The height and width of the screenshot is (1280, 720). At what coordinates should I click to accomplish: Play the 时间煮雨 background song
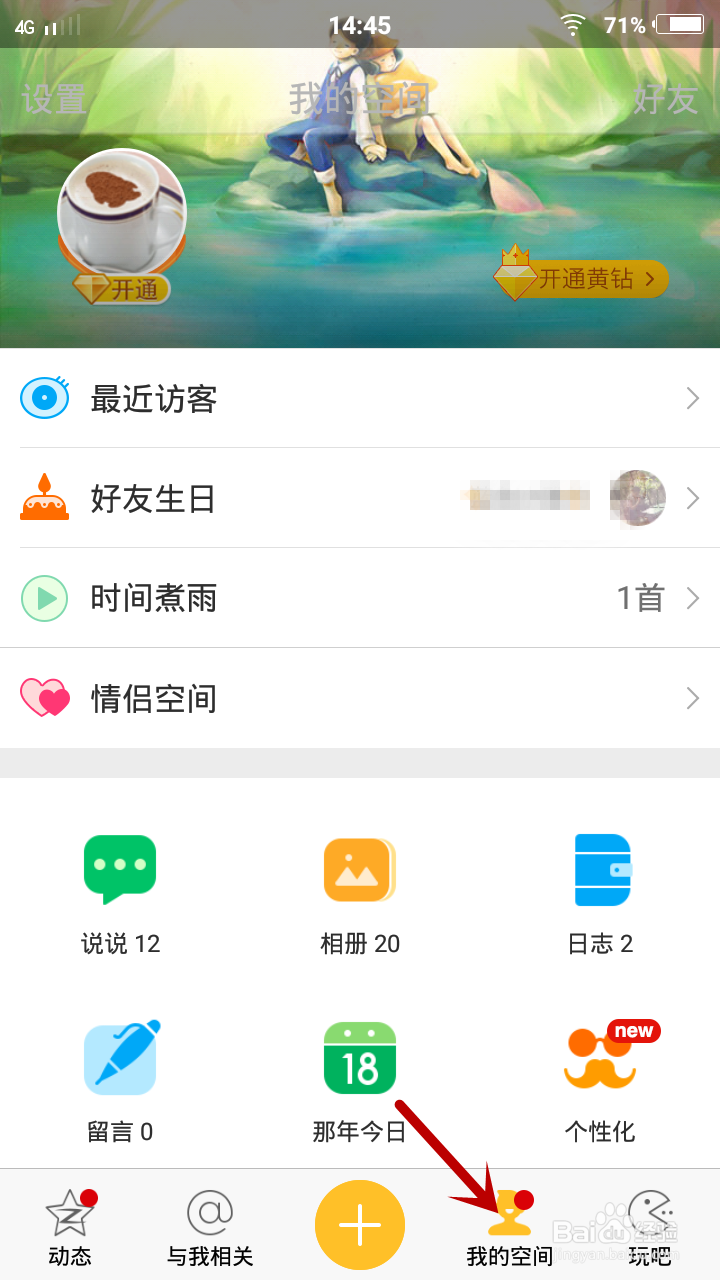[x=44, y=598]
